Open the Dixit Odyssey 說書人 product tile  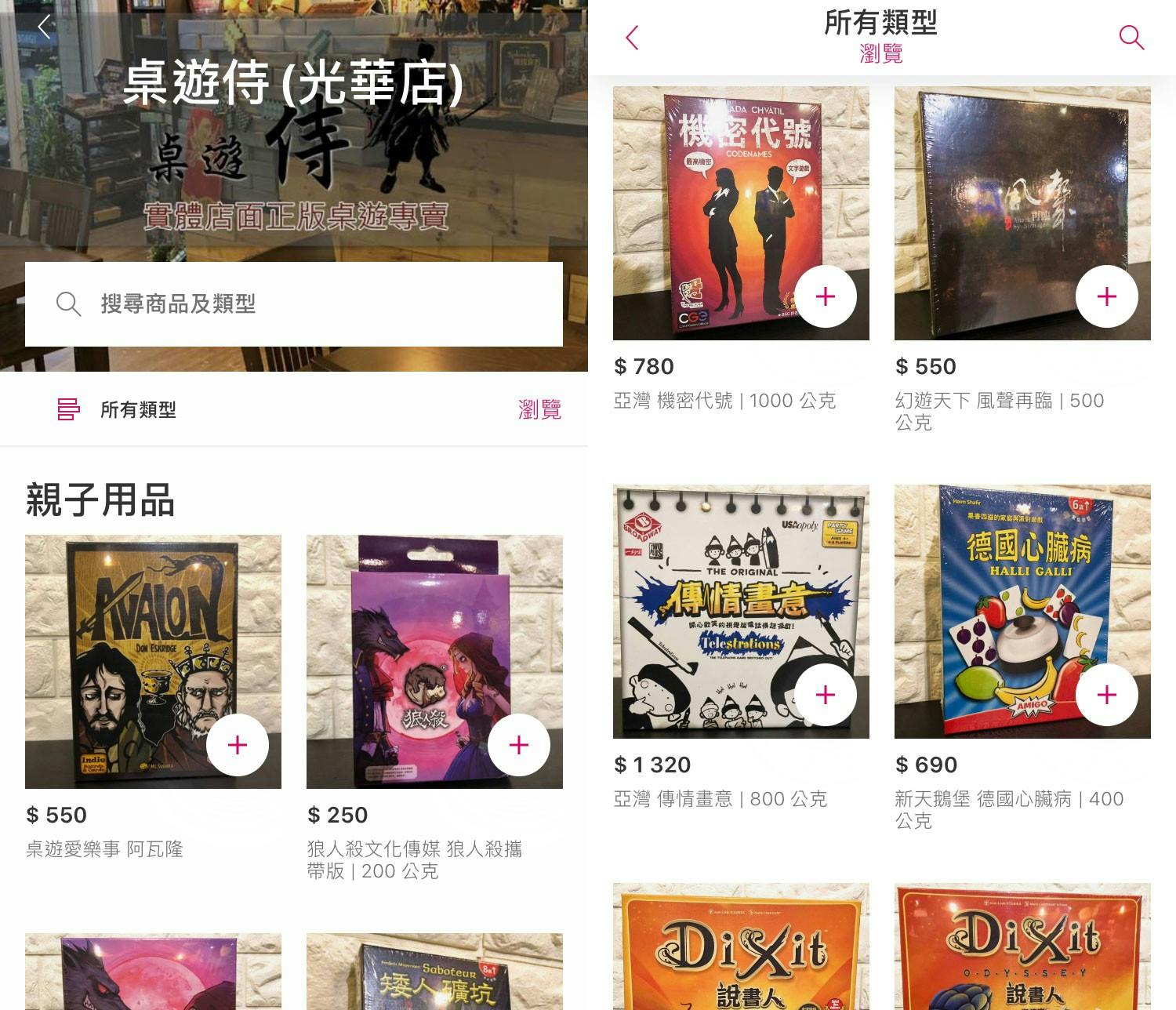coord(1022,949)
